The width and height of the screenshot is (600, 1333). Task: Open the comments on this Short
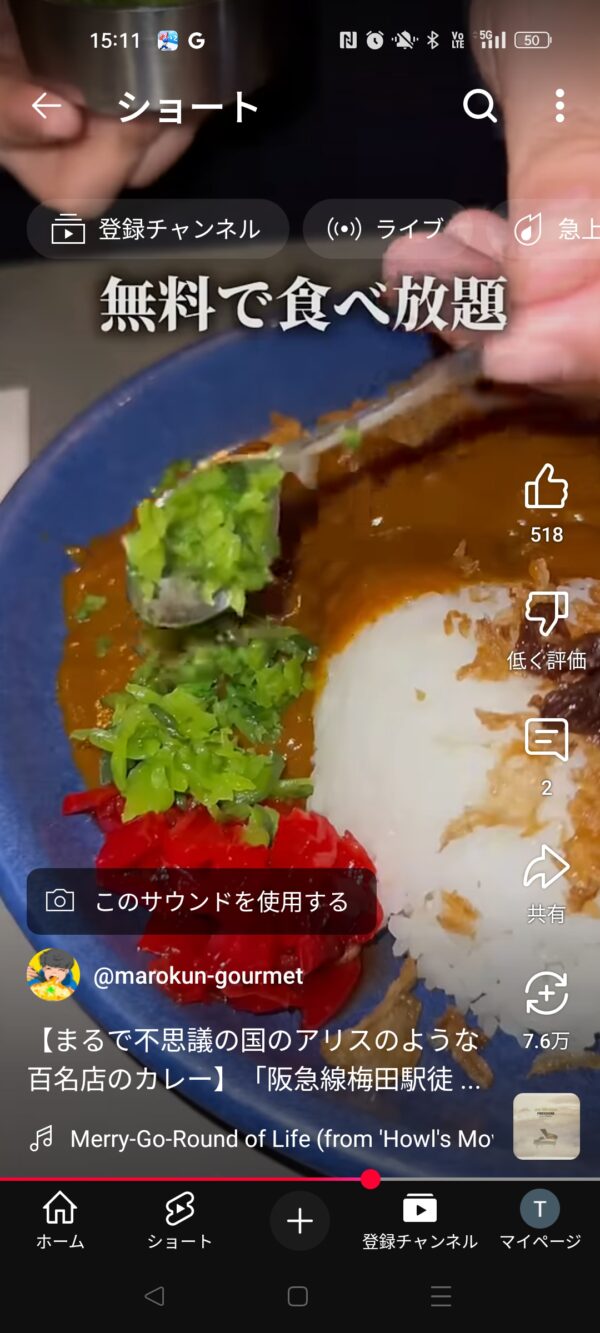pyautogui.click(x=546, y=741)
